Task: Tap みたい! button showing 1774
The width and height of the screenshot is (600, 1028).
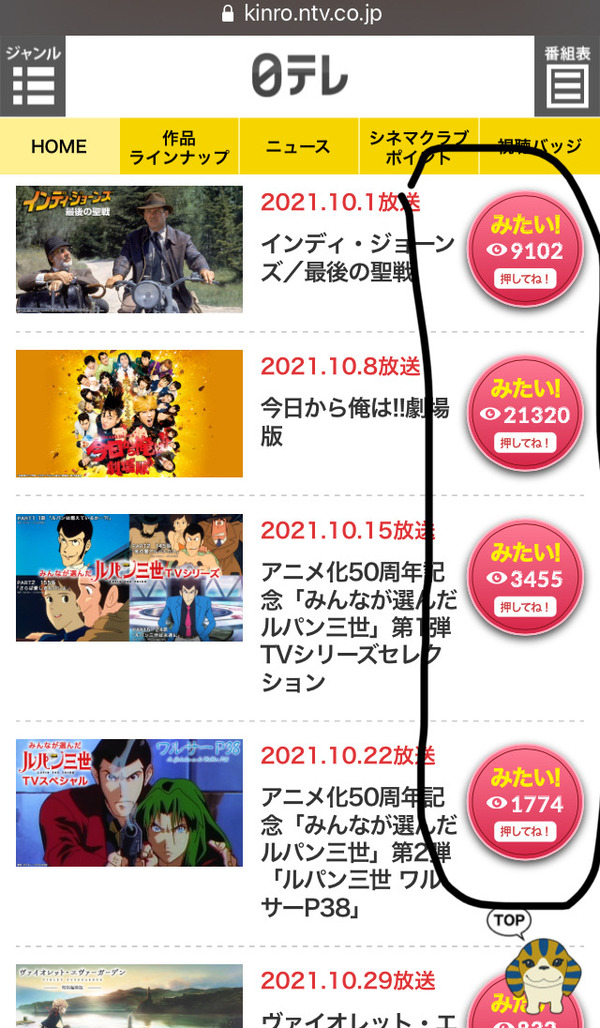Action: click(x=525, y=802)
